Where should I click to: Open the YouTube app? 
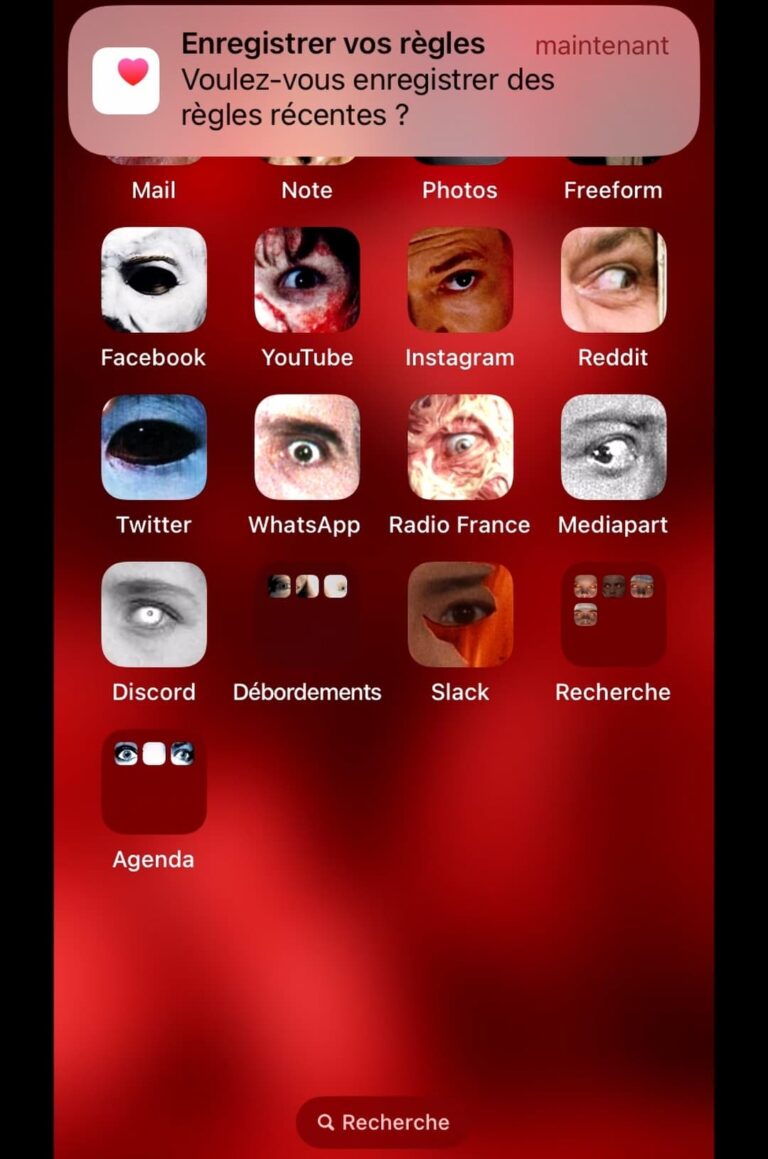pyautogui.click(x=307, y=280)
